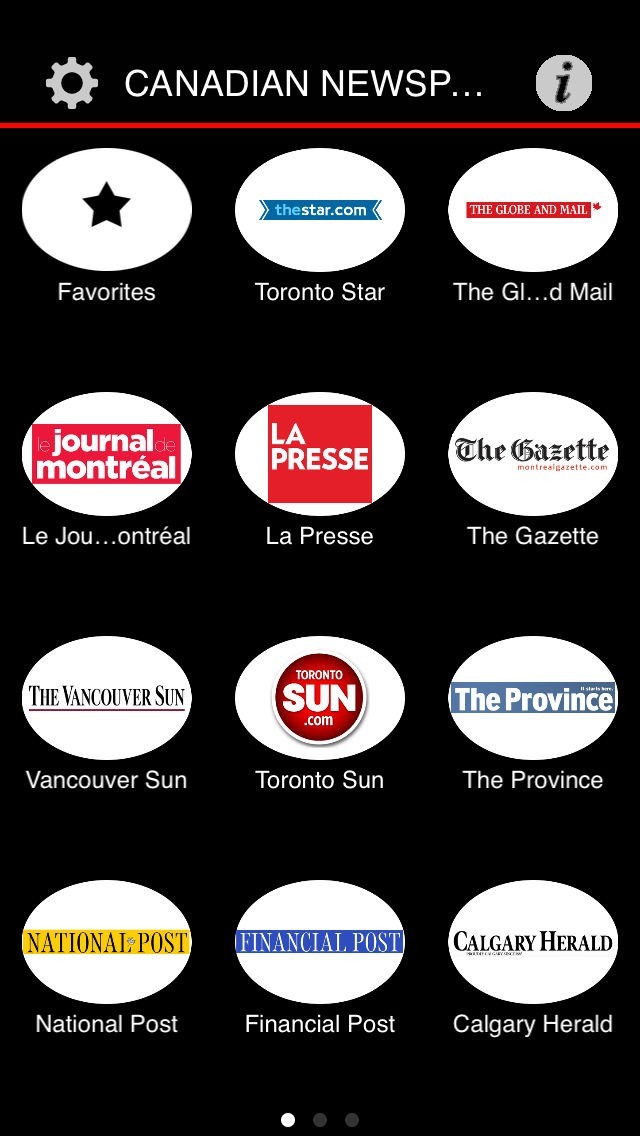The width and height of the screenshot is (640, 1136).
Task: Open the Favorites tile
Action: 107,209
